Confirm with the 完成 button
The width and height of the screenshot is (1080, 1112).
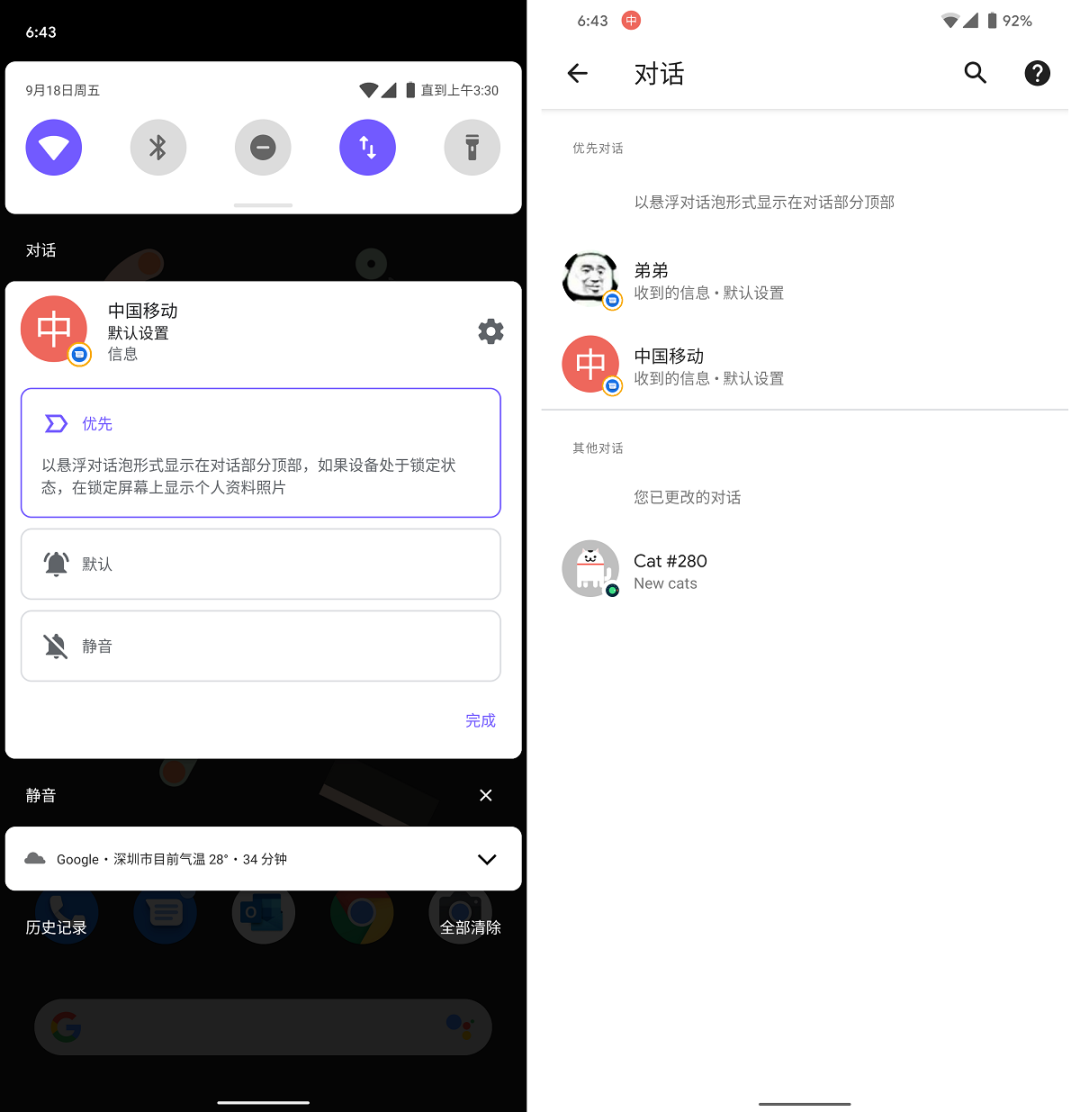480,720
